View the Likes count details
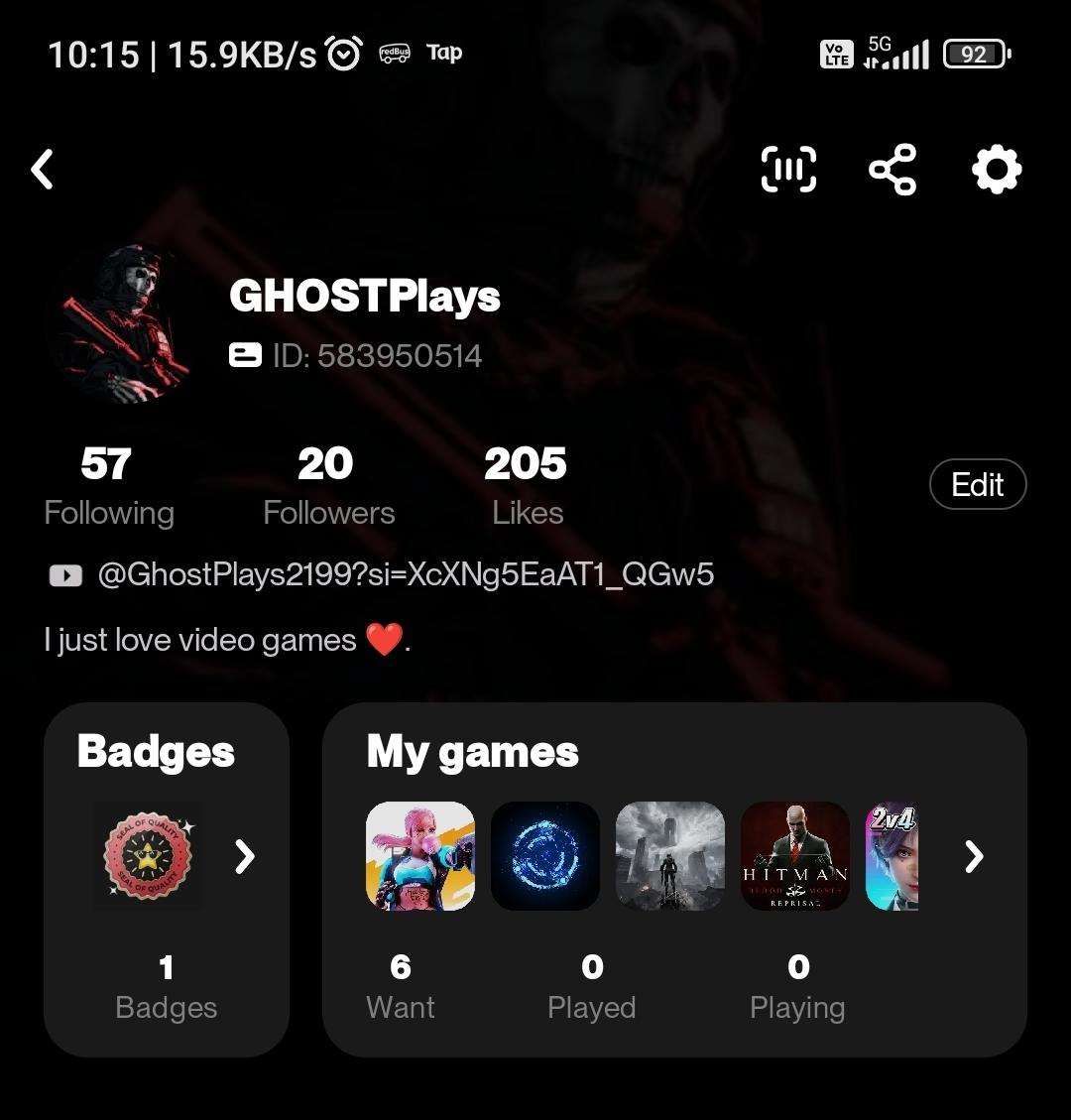The height and width of the screenshot is (1120, 1071). [527, 486]
